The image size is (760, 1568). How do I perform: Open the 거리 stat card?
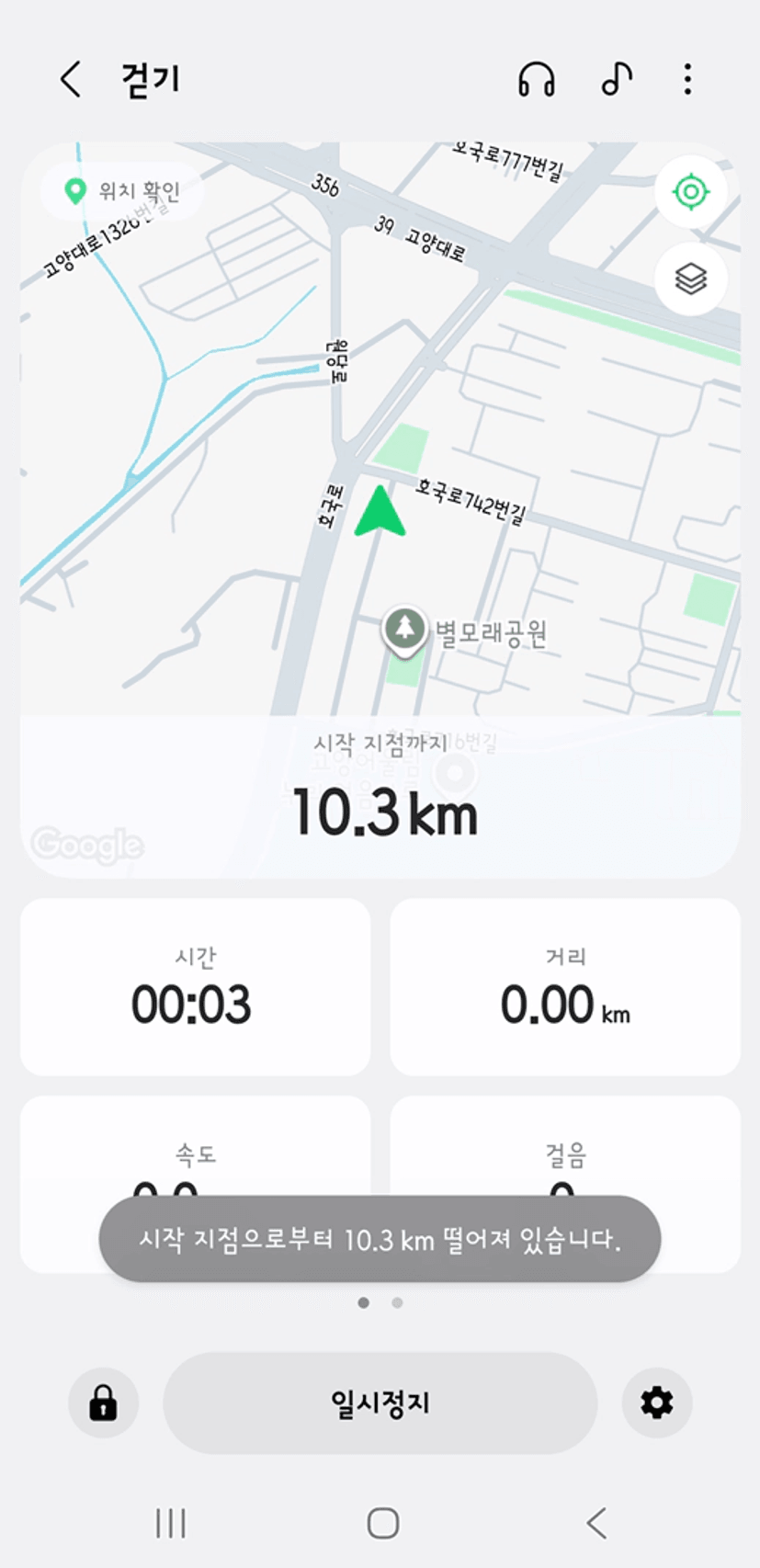(565, 987)
